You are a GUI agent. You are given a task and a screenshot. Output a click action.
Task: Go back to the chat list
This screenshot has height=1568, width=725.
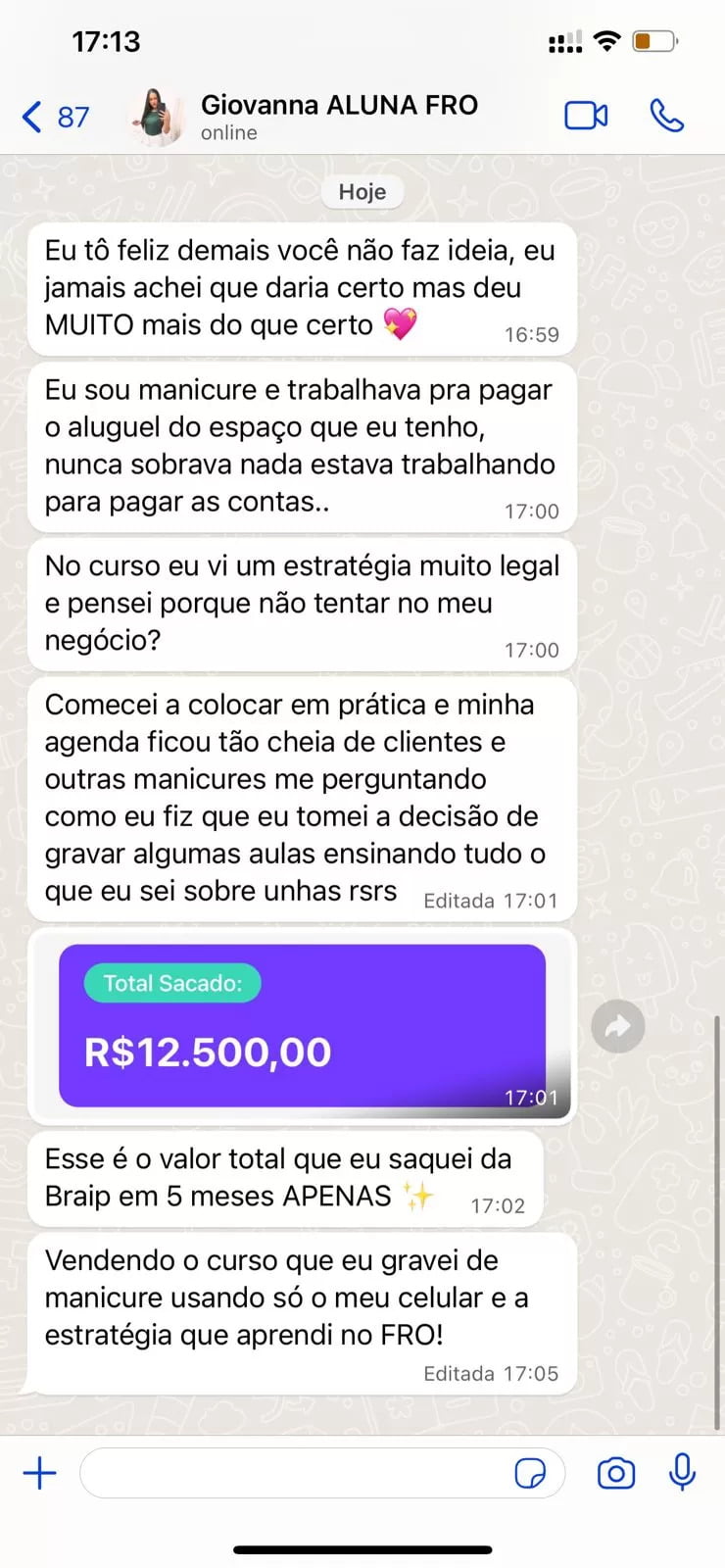[55, 117]
